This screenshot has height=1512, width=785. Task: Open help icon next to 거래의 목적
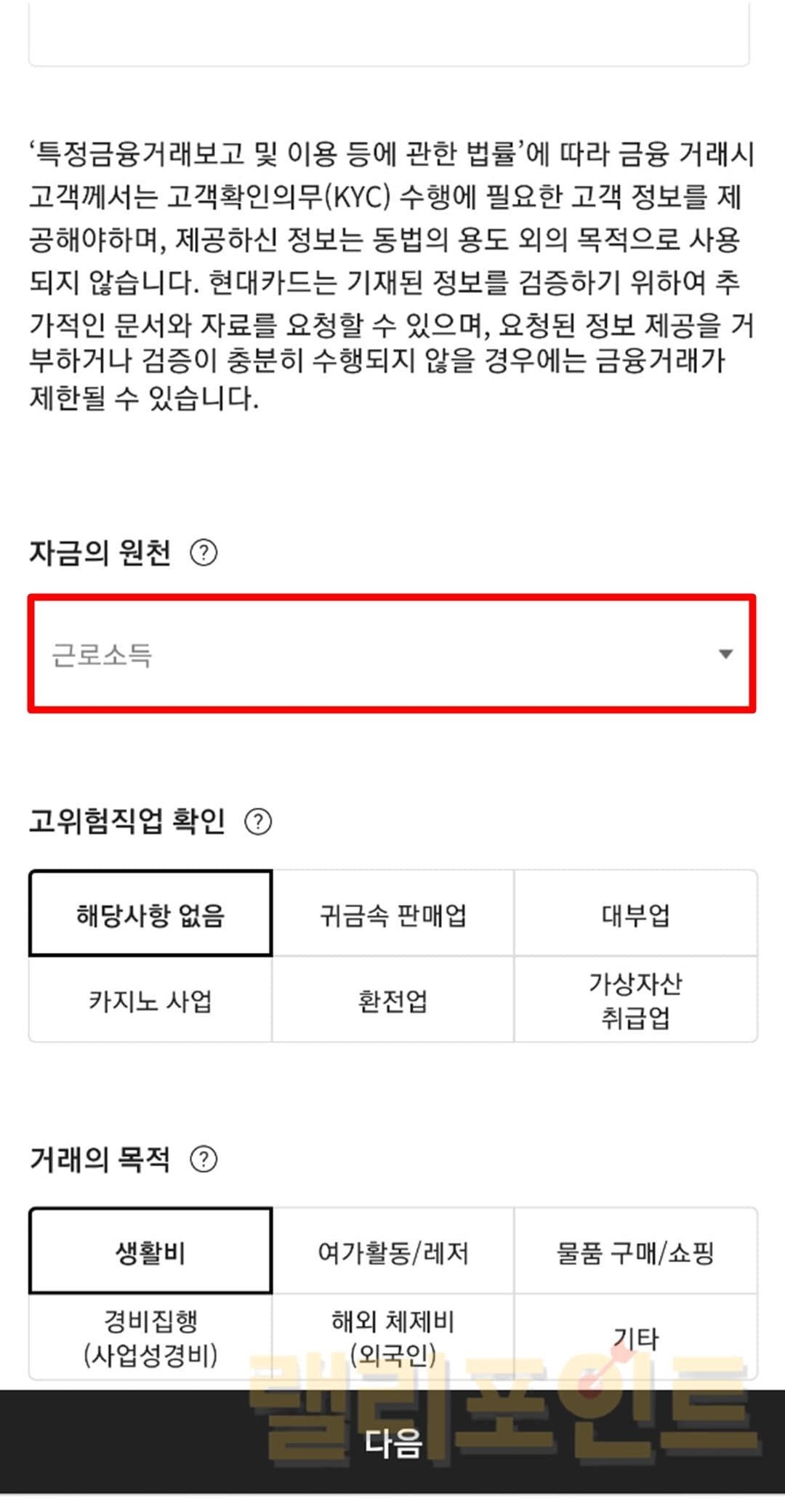pyautogui.click(x=204, y=1159)
